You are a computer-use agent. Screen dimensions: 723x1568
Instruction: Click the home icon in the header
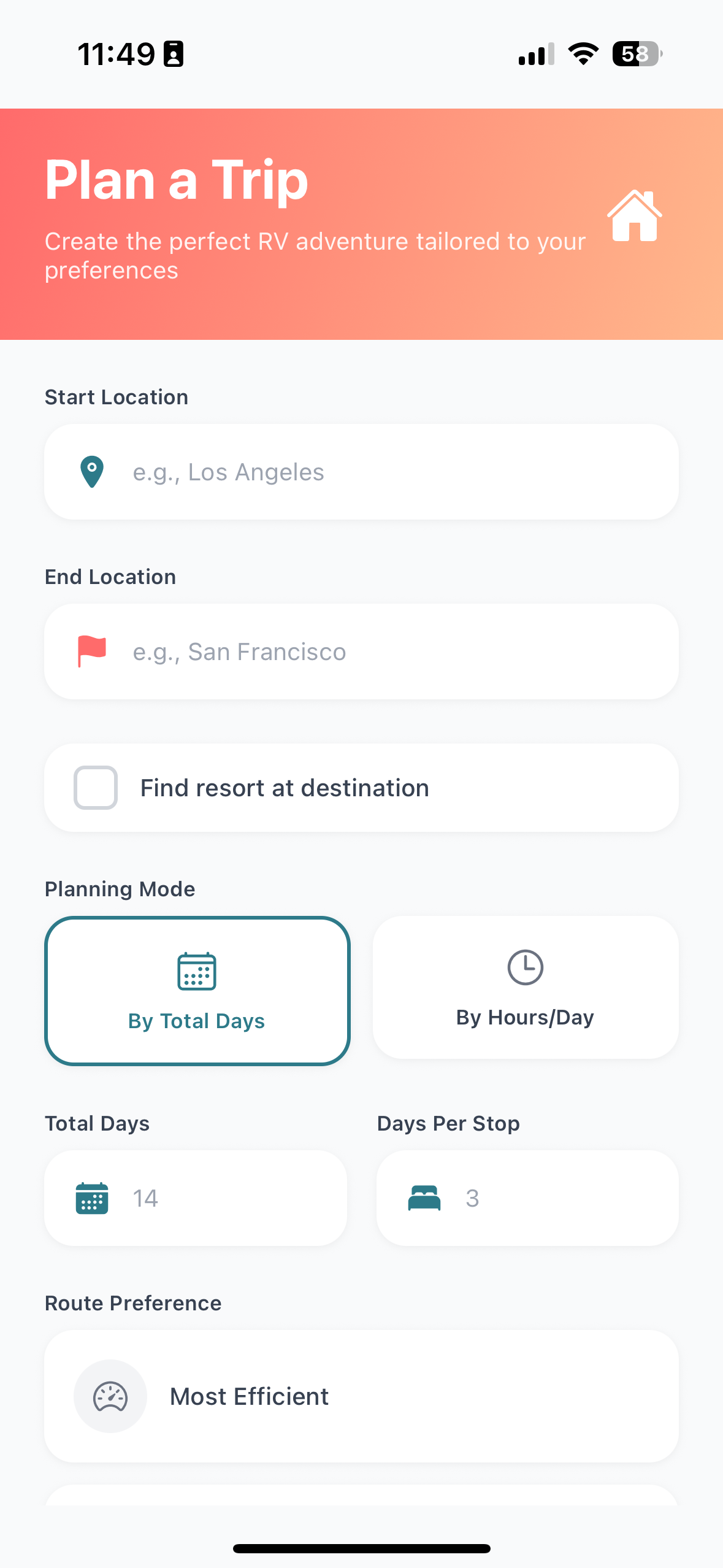634,216
